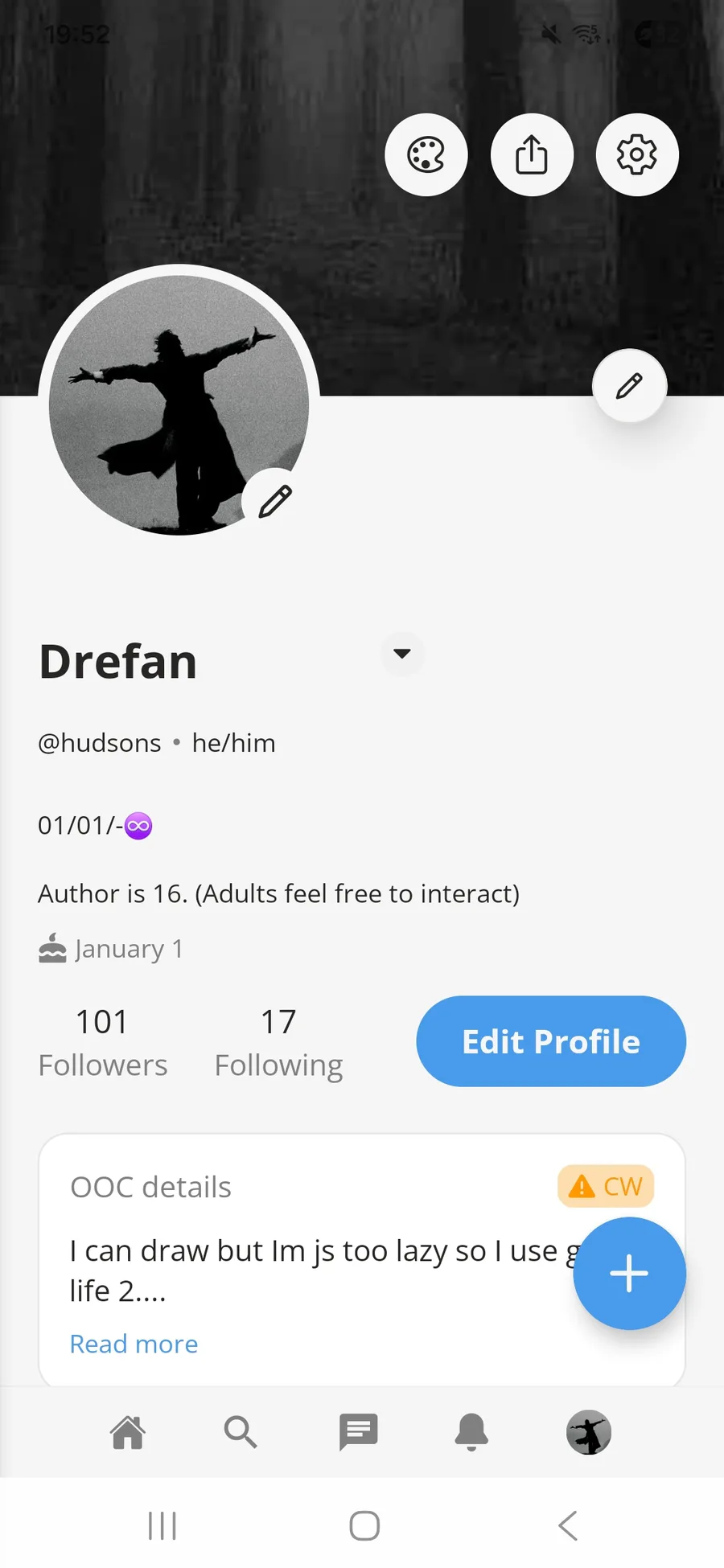Viewport: 724px width, 1568px height.
Task: Tap the system back button
Action: pos(568,1525)
